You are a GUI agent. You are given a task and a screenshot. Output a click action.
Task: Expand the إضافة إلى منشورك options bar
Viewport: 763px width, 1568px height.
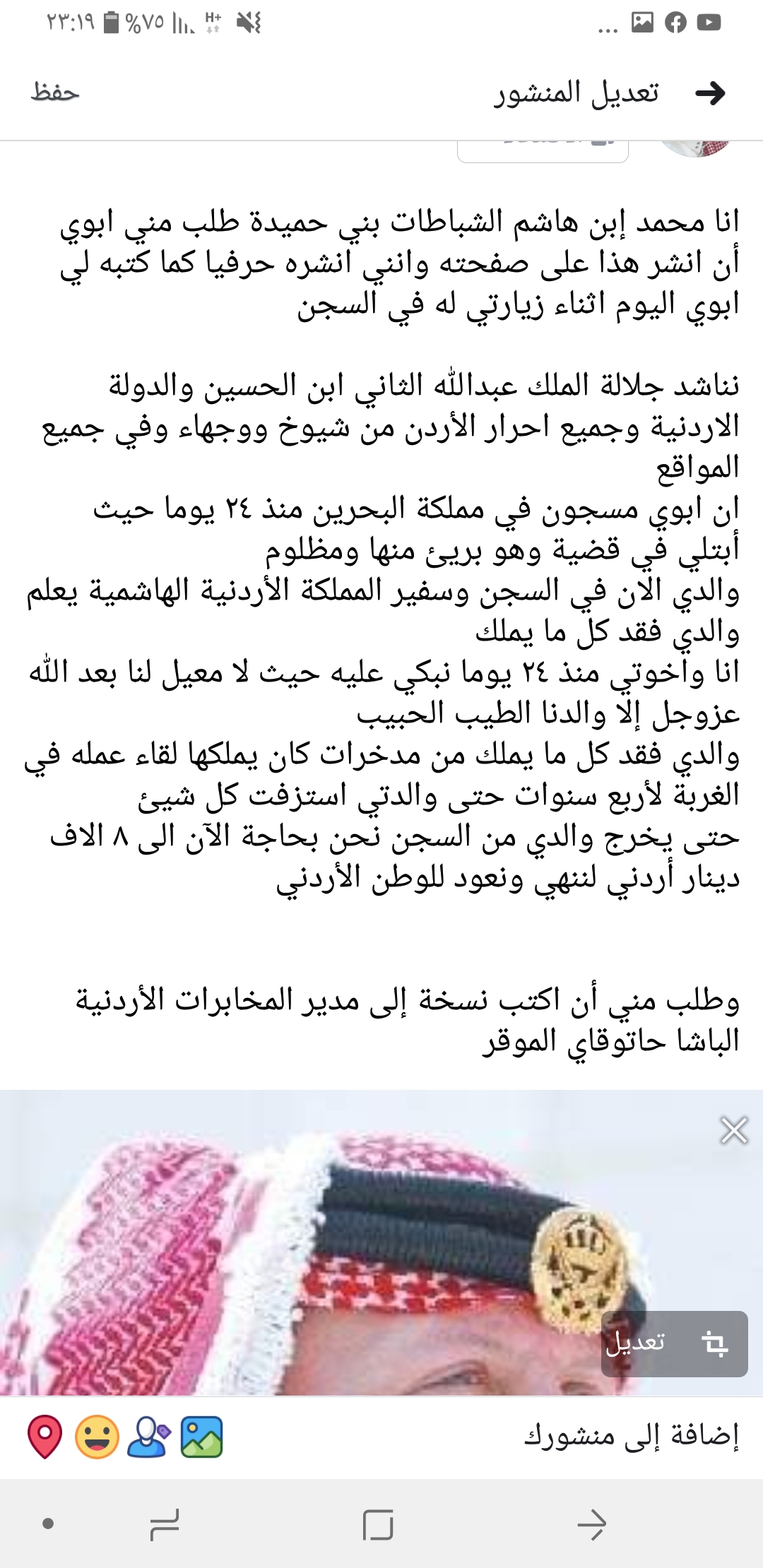coord(630,1437)
